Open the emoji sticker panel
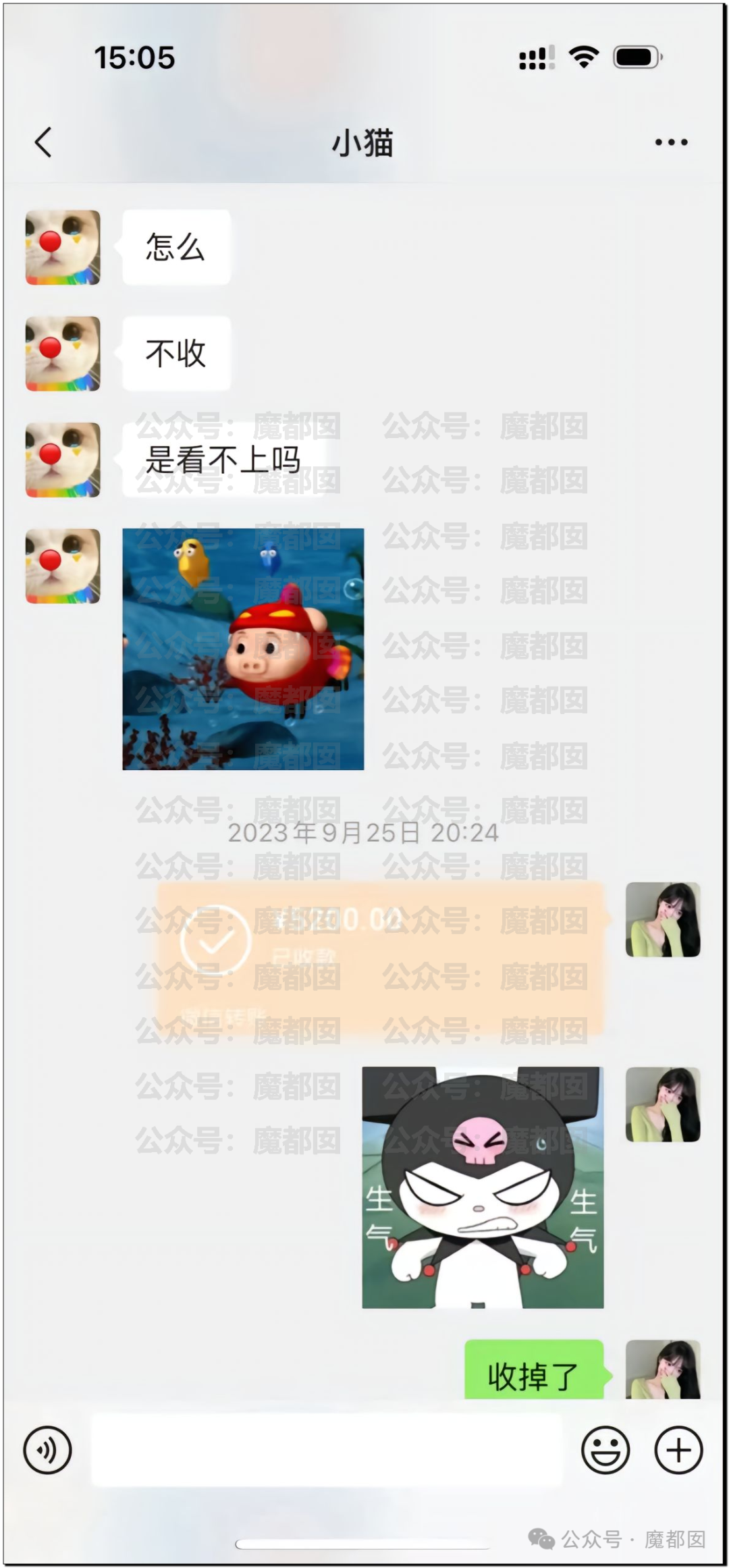The height and width of the screenshot is (1568, 729). [x=605, y=1450]
